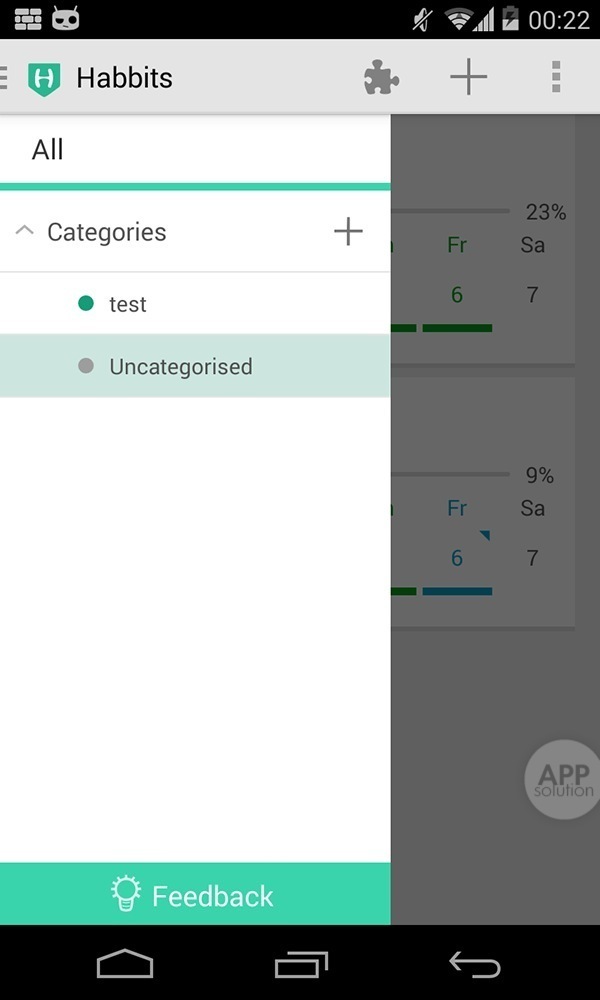The width and height of the screenshot is (600, 1000).
Task: Select the Uncategorised category
Action: point(195,366)
